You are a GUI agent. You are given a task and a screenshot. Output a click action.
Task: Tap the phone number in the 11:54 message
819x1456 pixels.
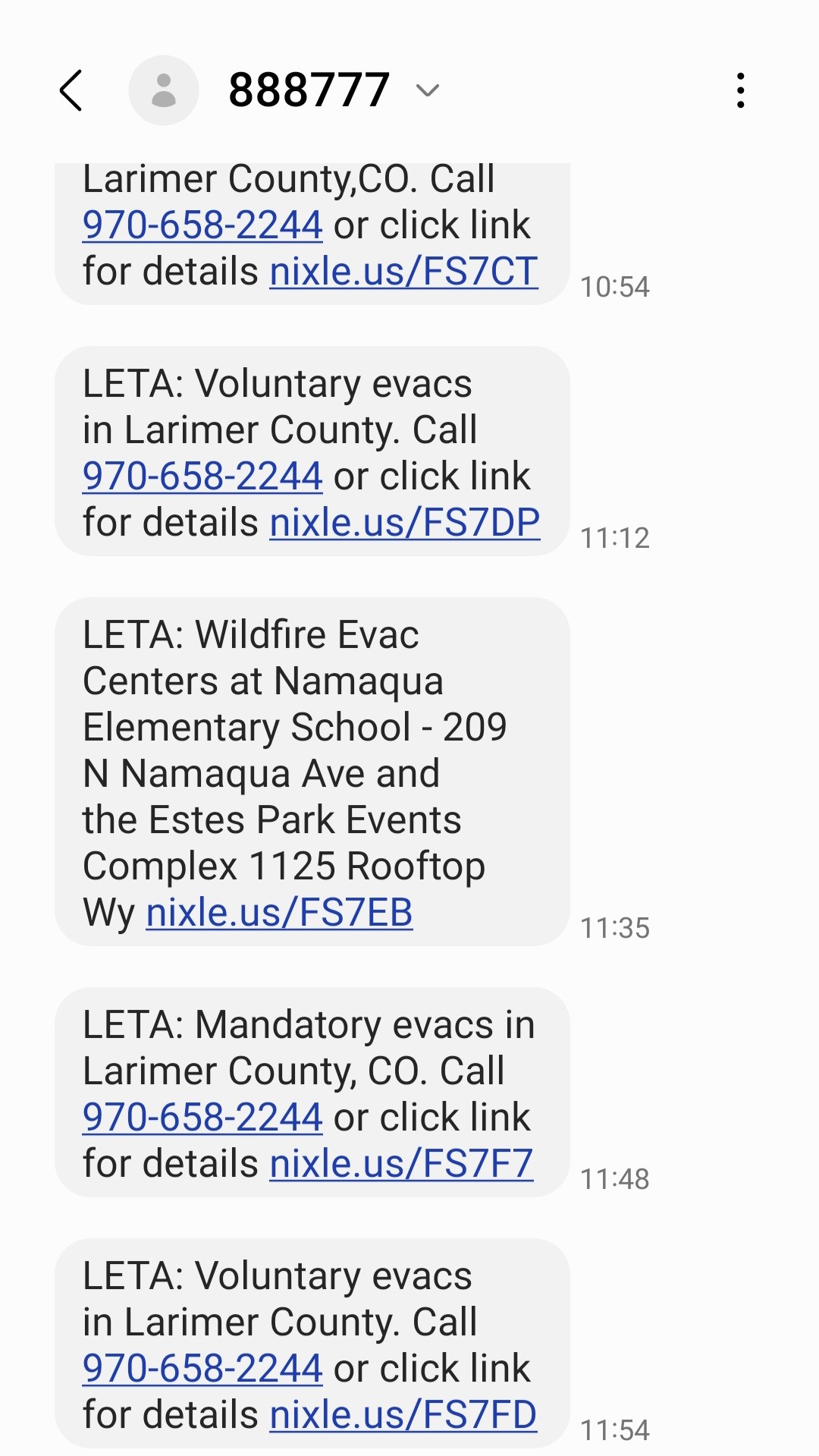[202, 1369]
